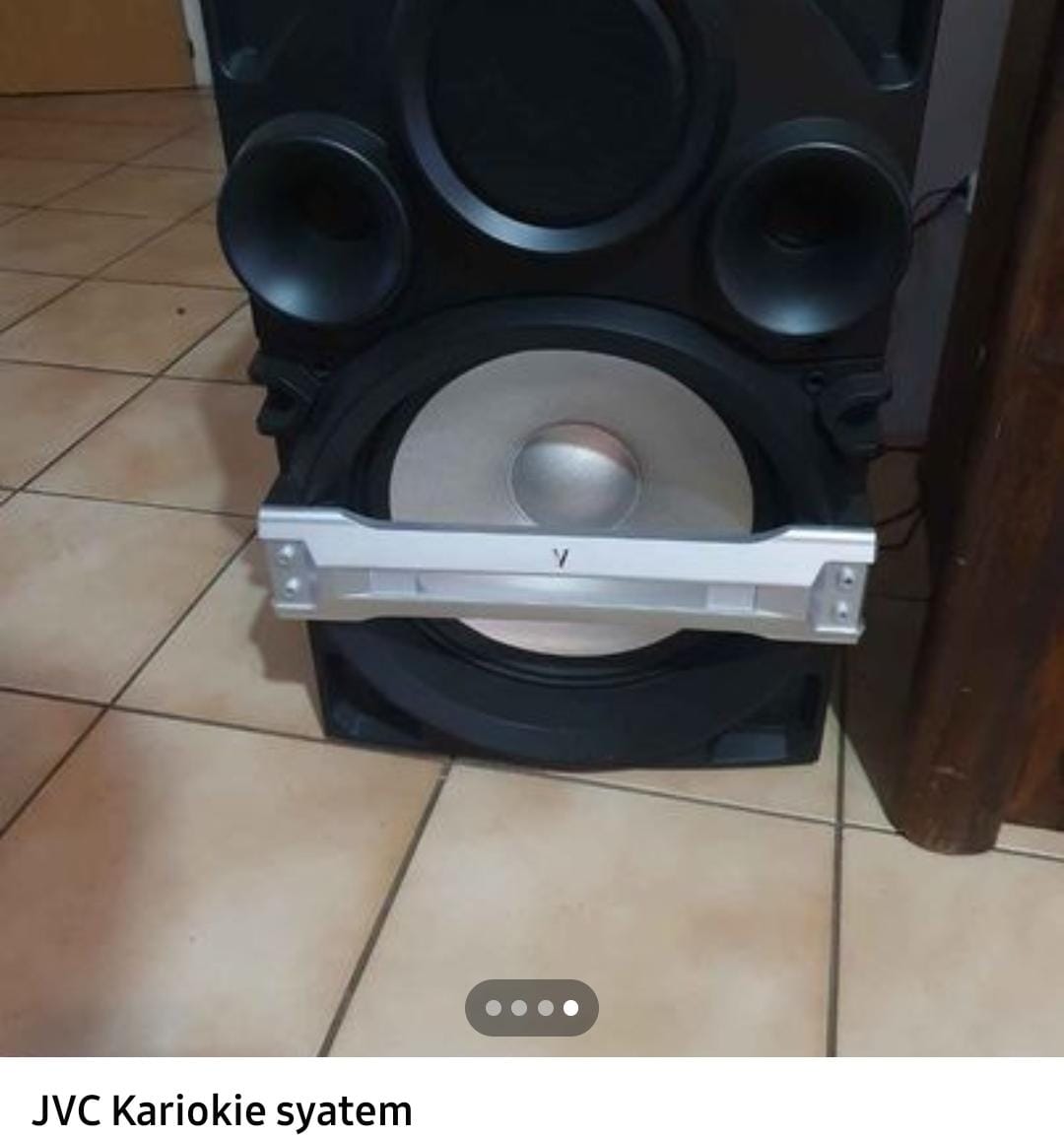Screen dimensions: 1064x1139
Task: Open the JVC speaker photo in full view
Action: (532, 443)
